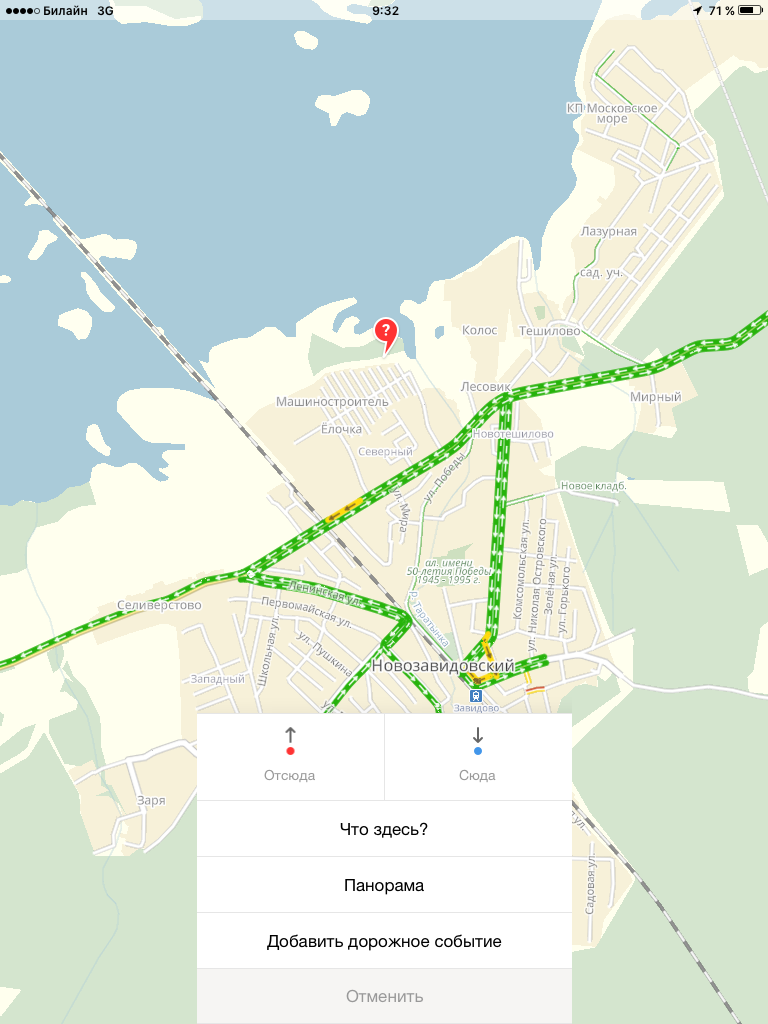Tap Отменить to dismiss the menu

(x=384, y=996)
